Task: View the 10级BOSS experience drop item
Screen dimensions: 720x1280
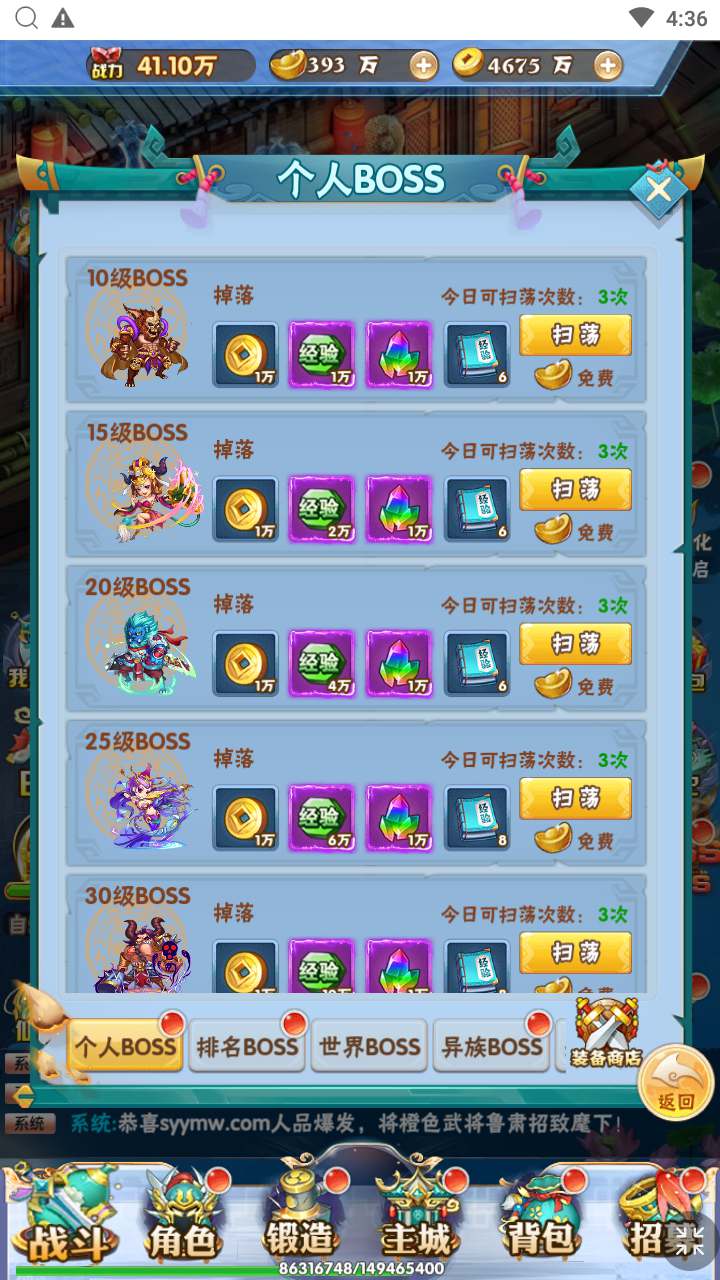Action: (x=322, y=354)
